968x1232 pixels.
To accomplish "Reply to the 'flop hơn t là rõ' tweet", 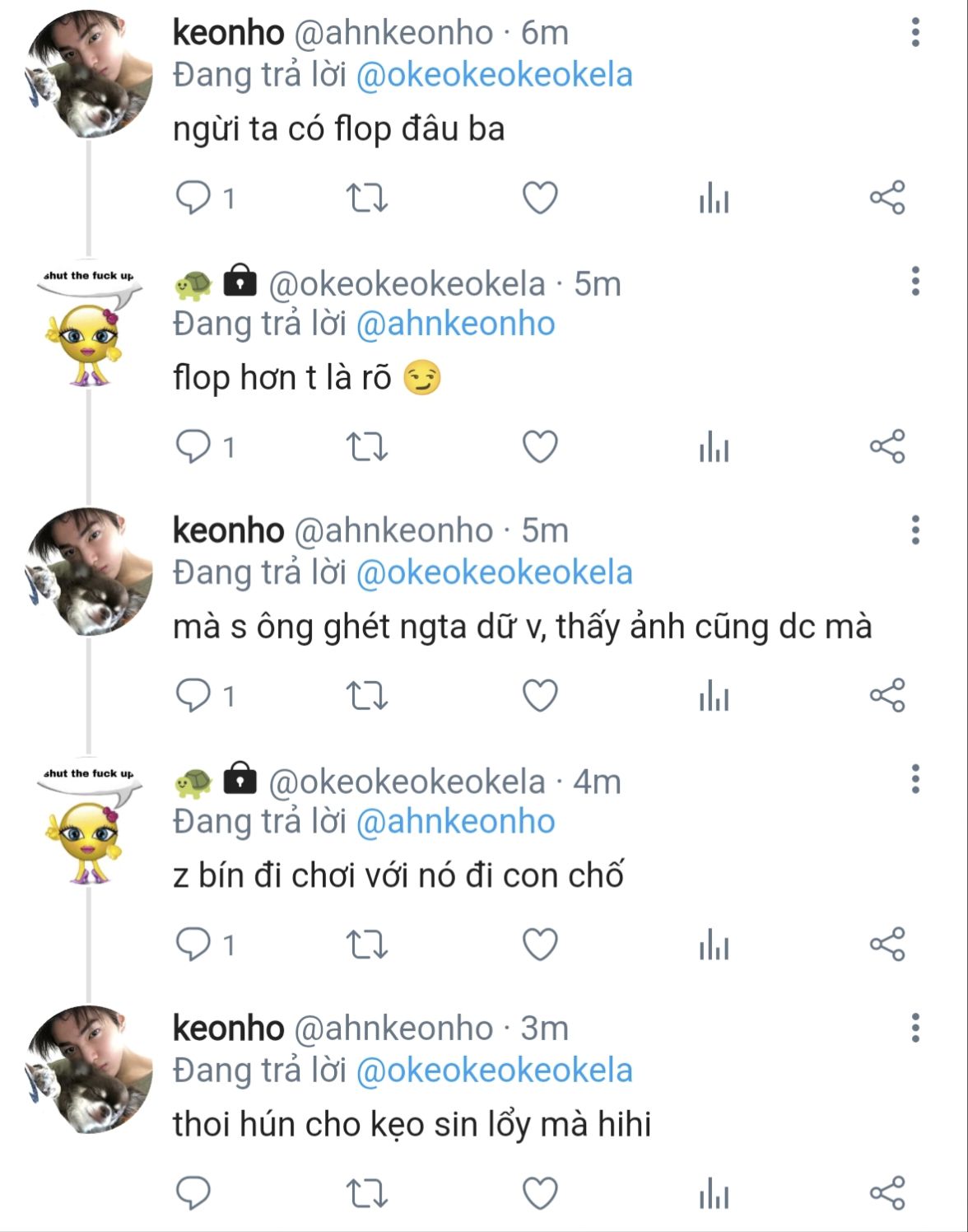I will tap(194, 447).
